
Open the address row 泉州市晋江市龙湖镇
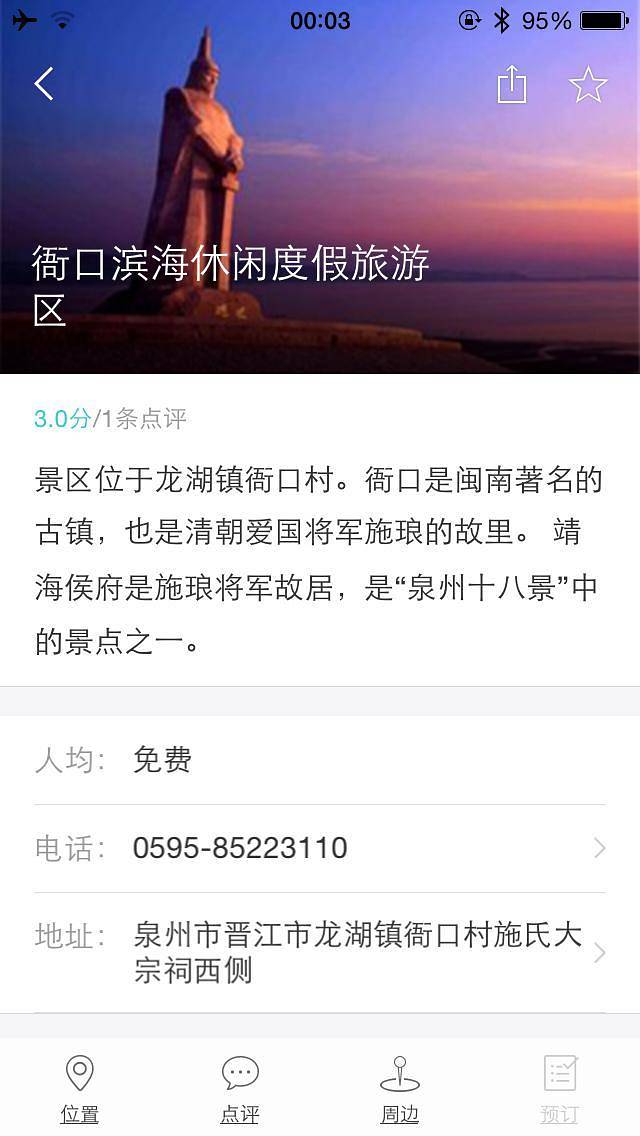coord(320,953)
